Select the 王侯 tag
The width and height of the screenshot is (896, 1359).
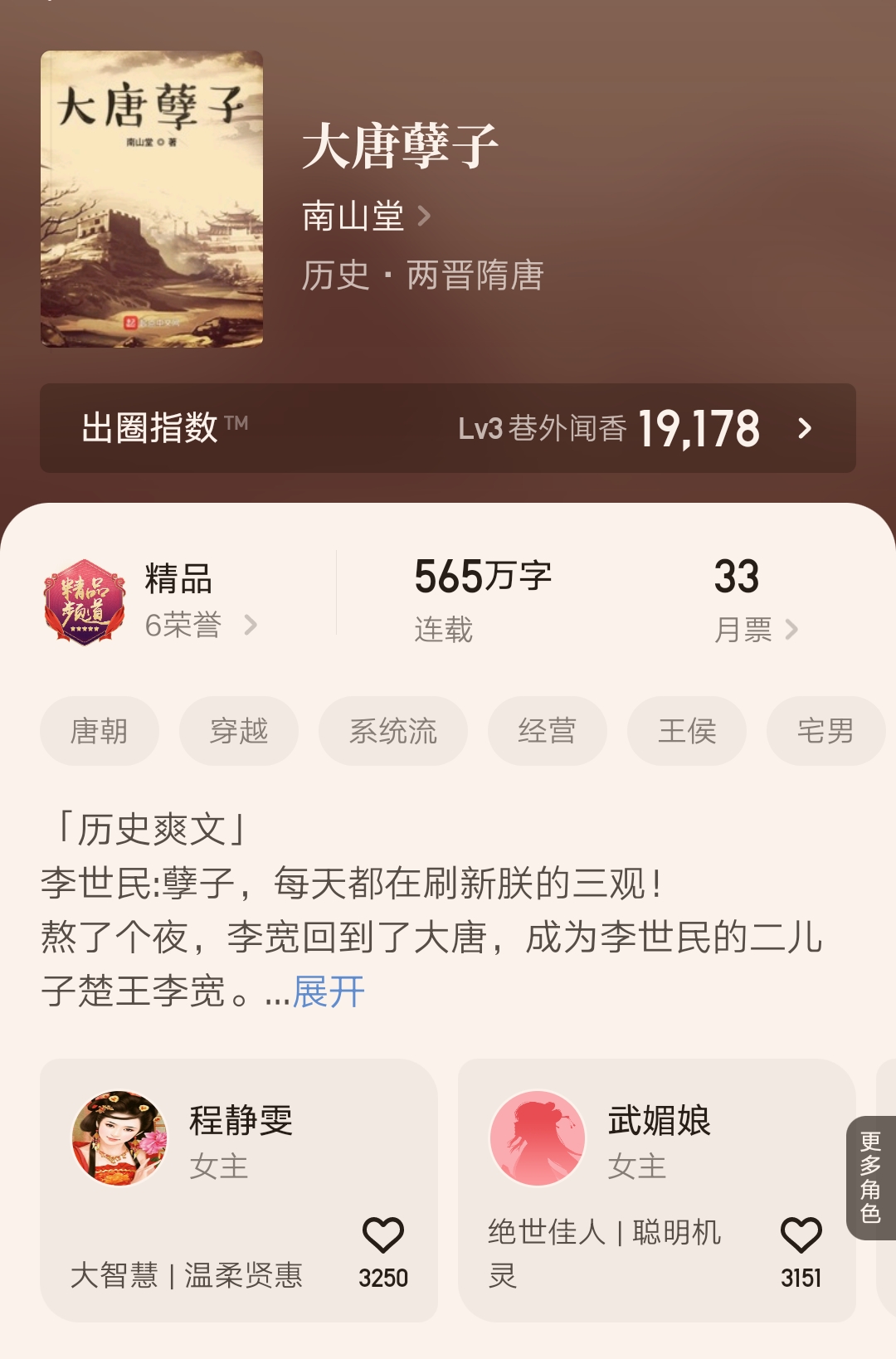point(686,731)
